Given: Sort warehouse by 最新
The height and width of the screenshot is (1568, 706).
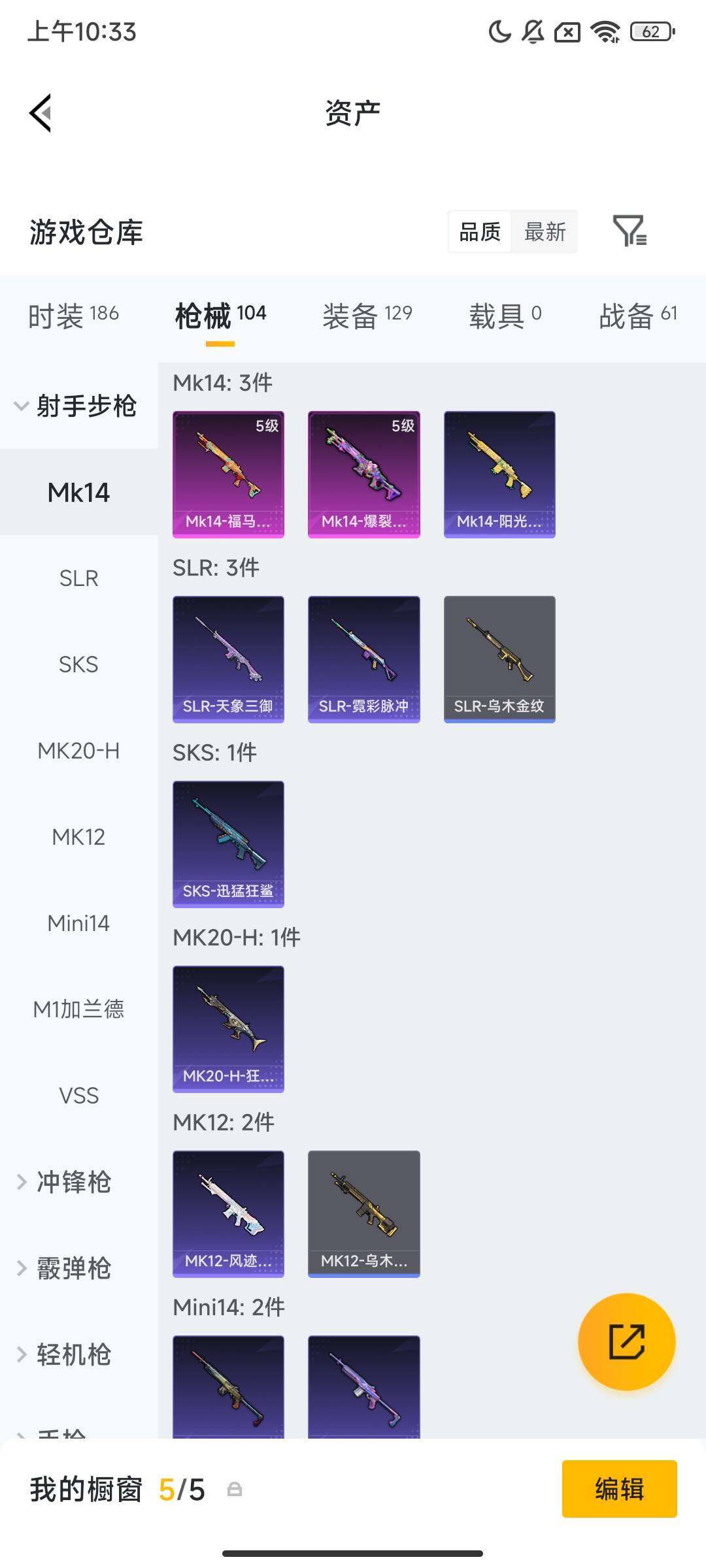Looking at the screenshot, I should [x=545, y=232].
